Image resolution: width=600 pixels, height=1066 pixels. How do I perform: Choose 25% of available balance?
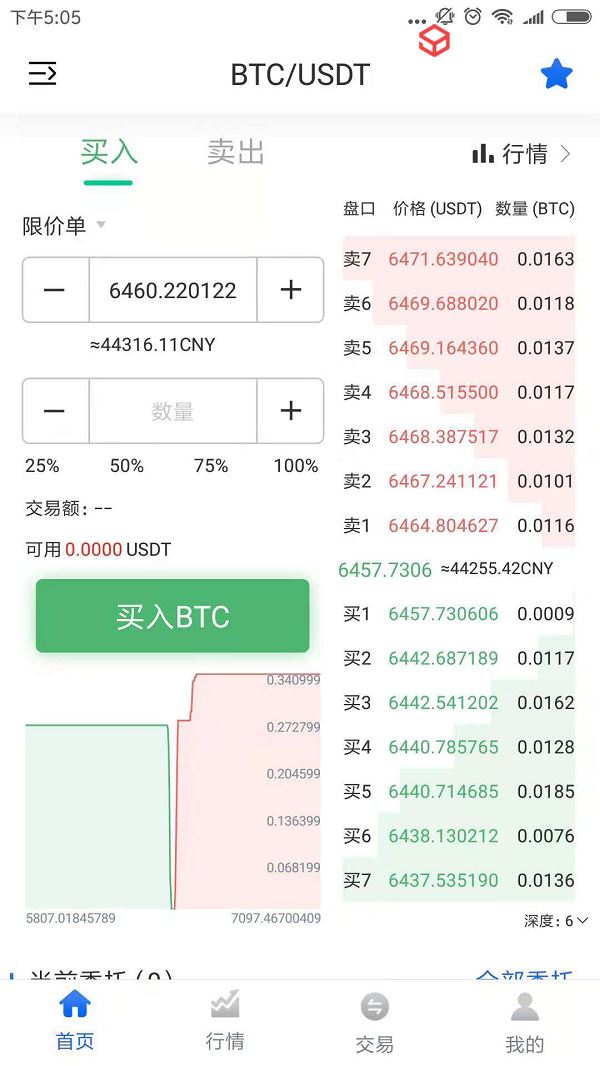click(x=42, y=466)
